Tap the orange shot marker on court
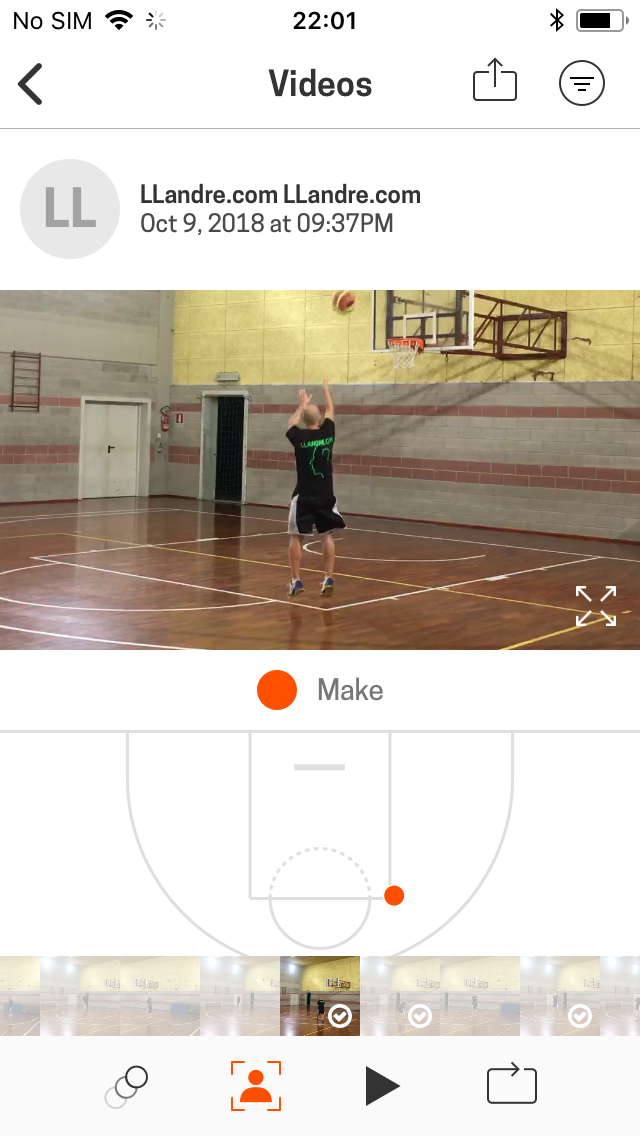Image resolution: width=640 pixels, height=1136 pixels. pyautogui.click(x=394, y=895)
